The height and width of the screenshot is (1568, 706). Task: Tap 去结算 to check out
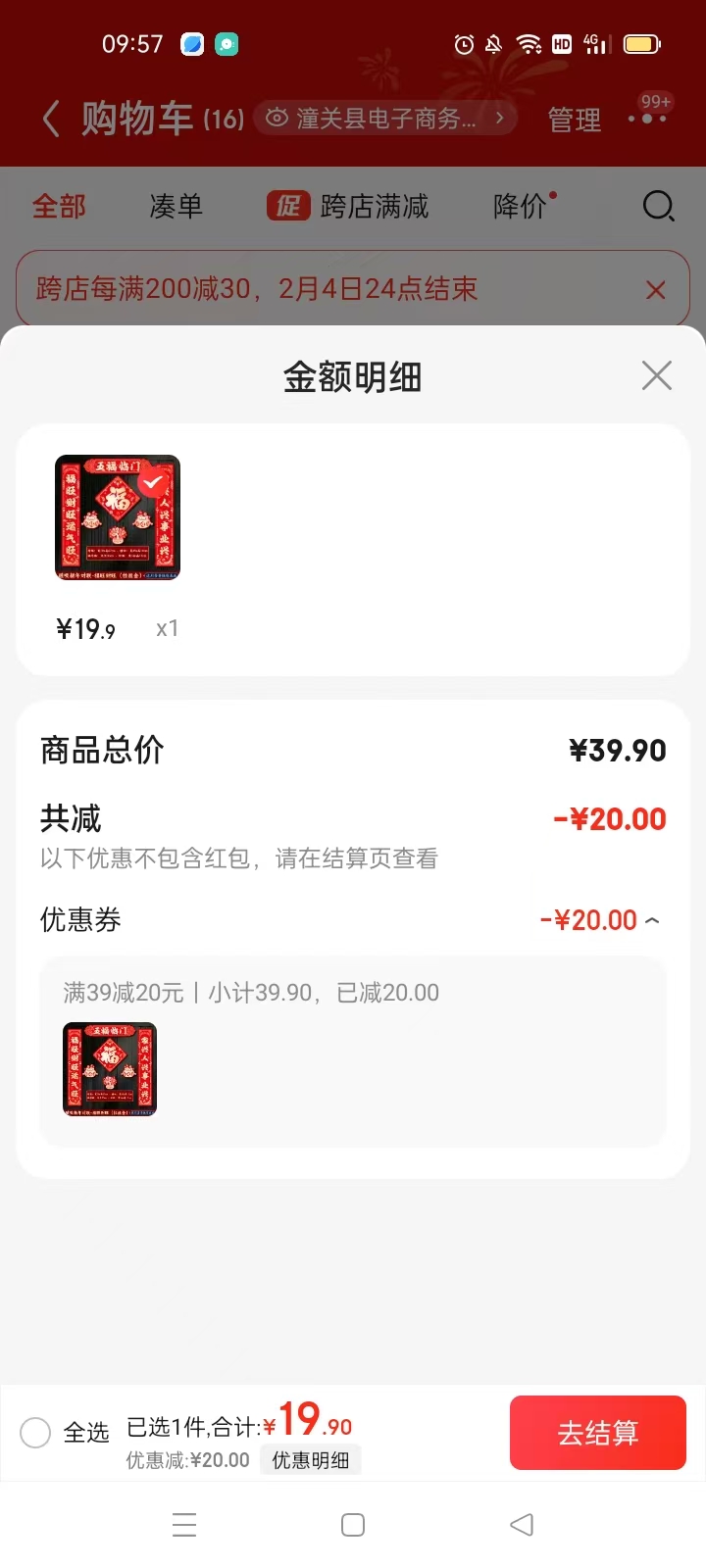point(597,1433)
